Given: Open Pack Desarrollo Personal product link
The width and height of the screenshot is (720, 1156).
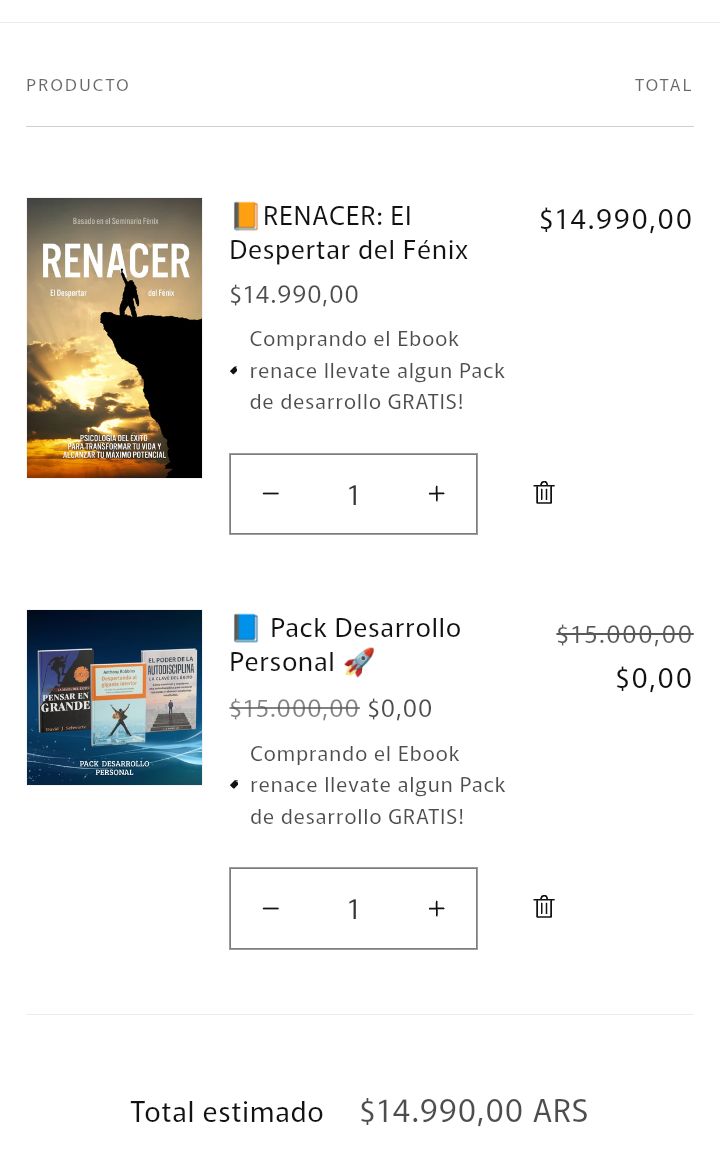Looking at the screenshot, I should pos(345,645).
